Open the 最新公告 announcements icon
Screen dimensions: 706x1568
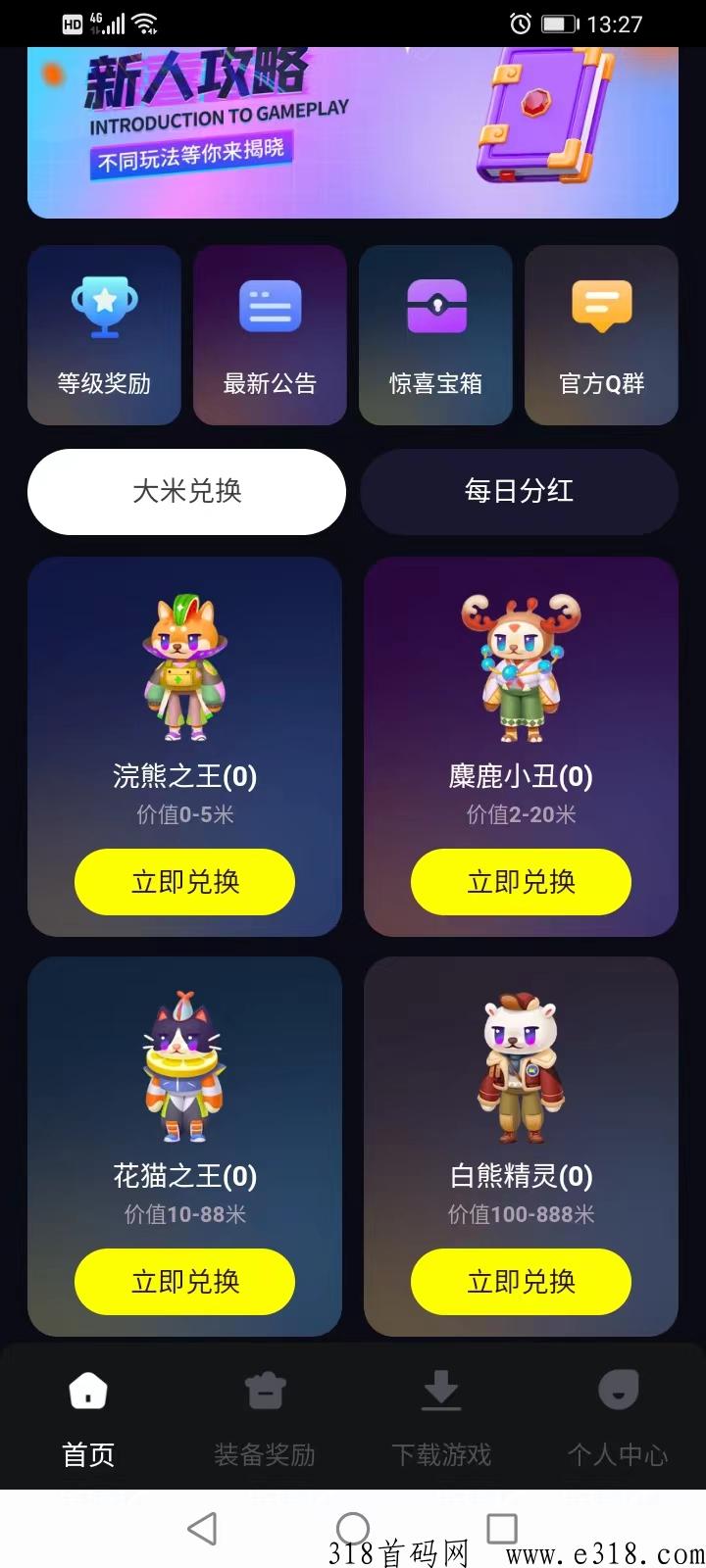pos(270,305)
